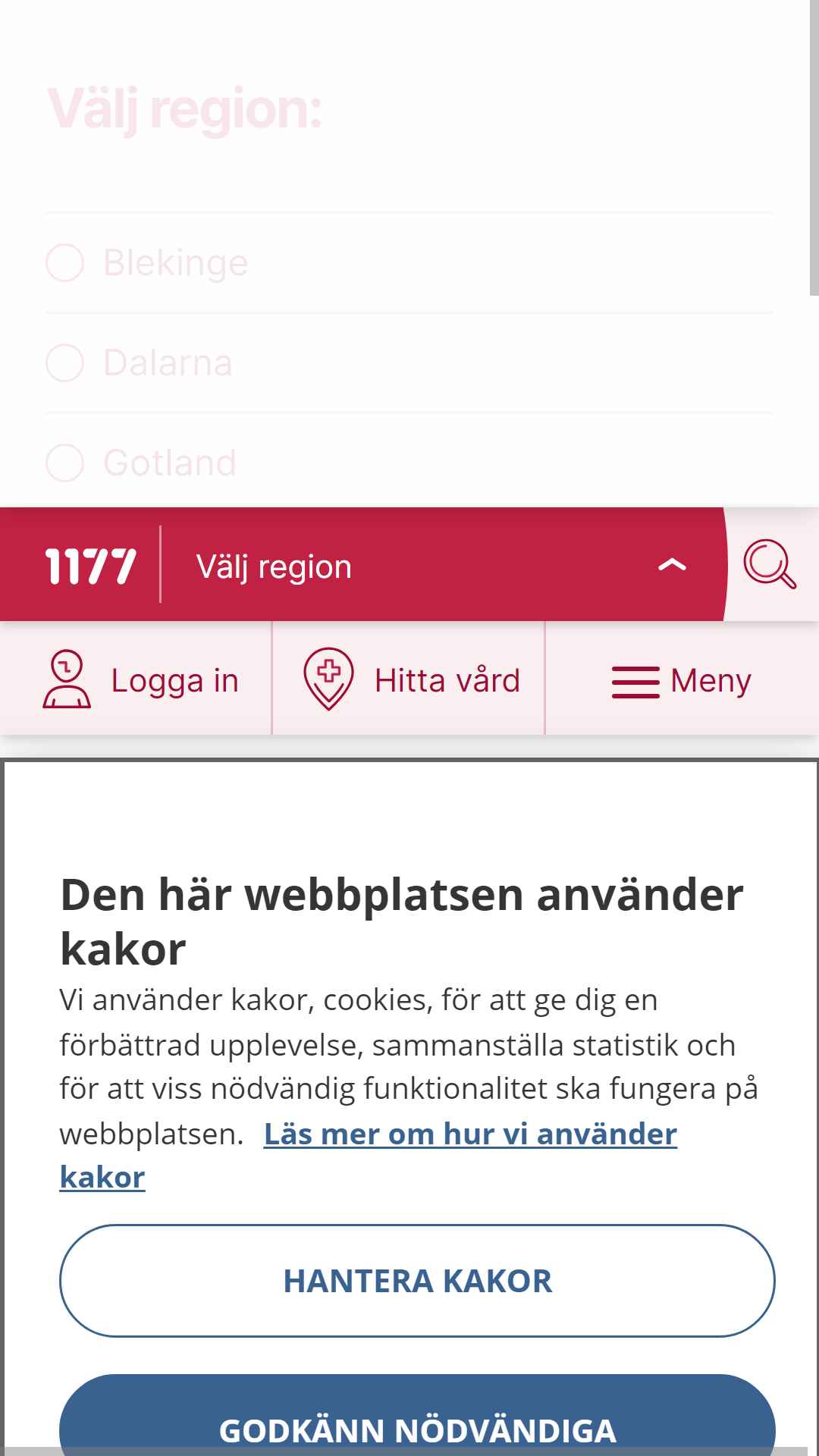
Task: Open the Läs mer om hur vi använder kakor link
Action: 369,1156
